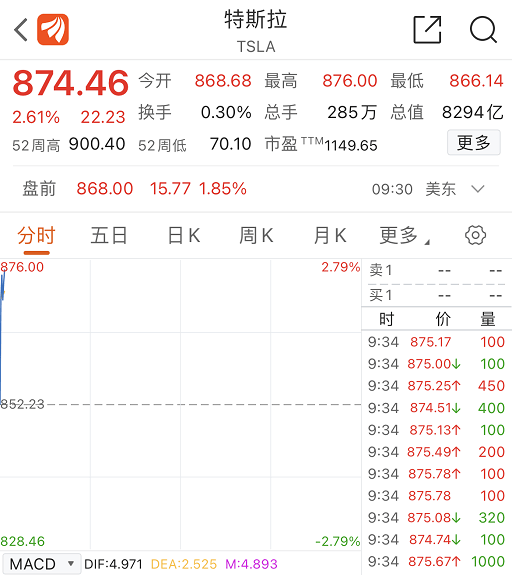Open the 周K chart tab
Viewport: 512px width, 575px height.
click(x=256, y=236)
